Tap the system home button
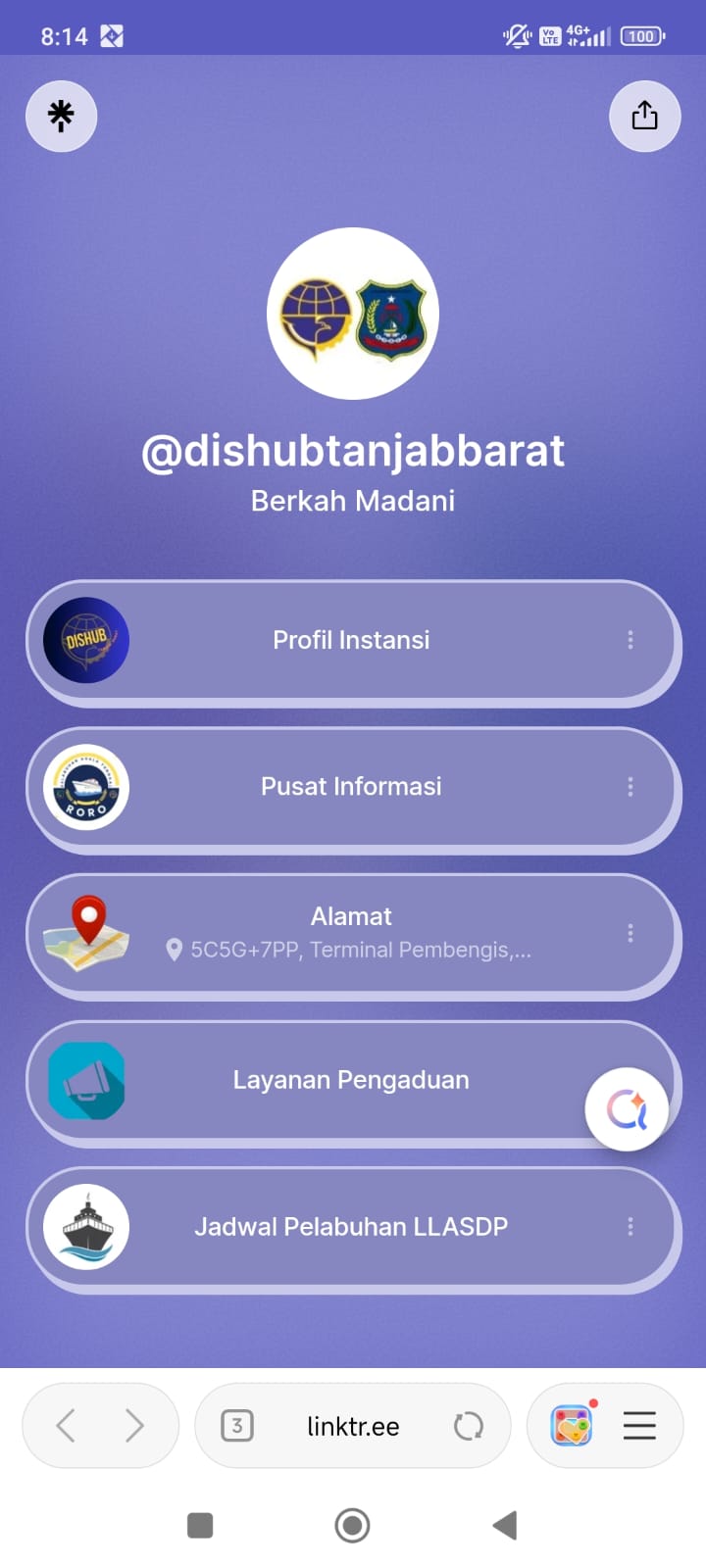This screenshot has width=706, height=1568. pos(352,1525)
